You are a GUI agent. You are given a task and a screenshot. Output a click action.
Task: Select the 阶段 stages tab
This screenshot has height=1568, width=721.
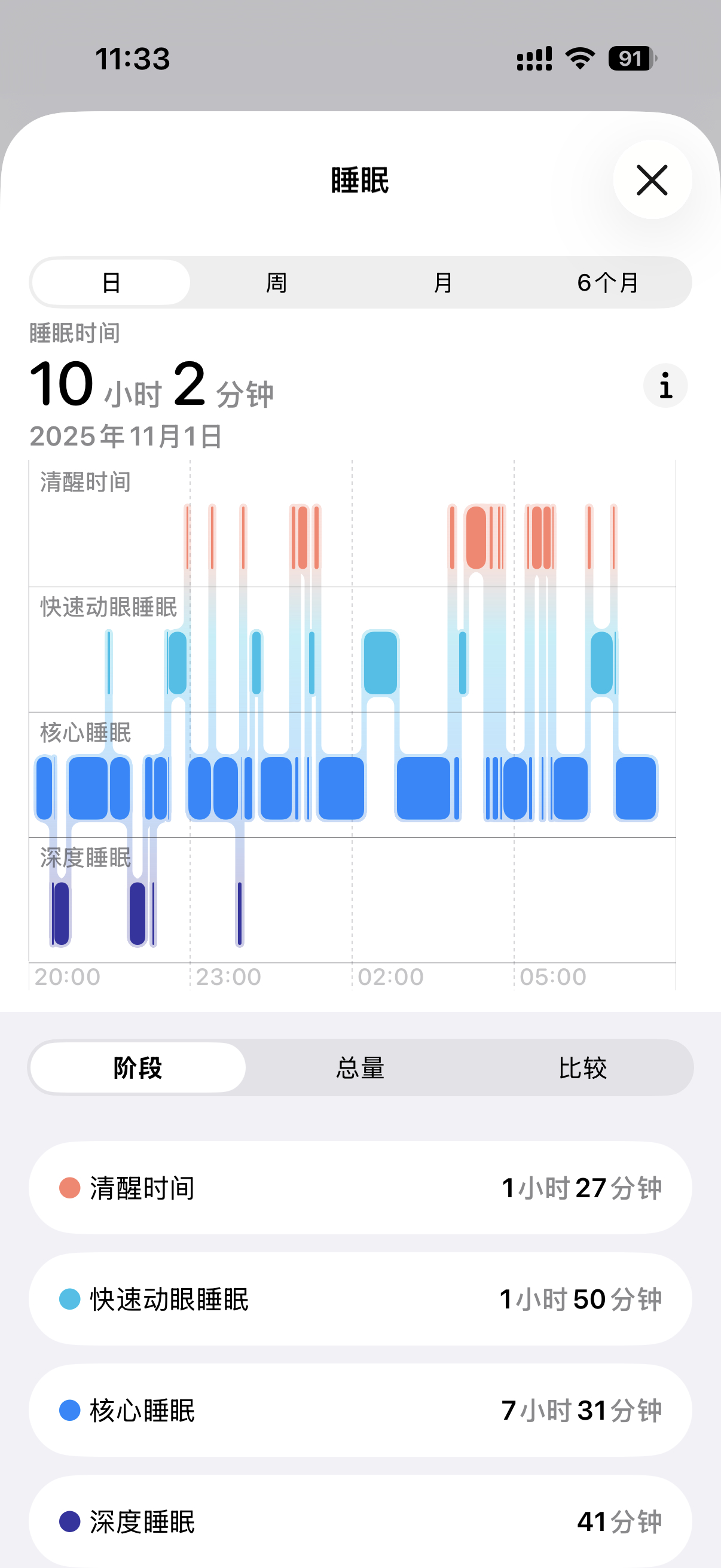point(136,1067)
